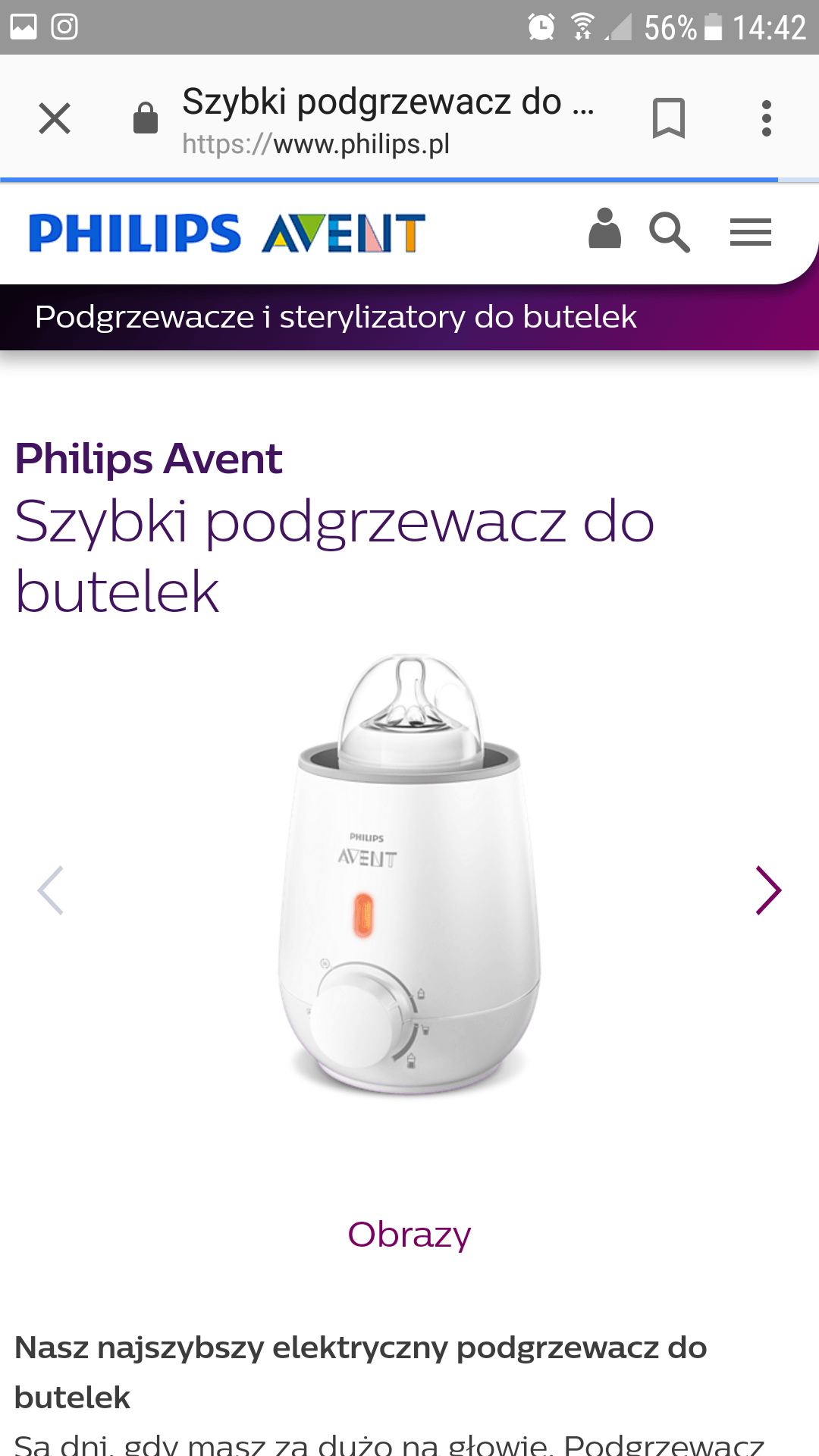Search the Philips website
819x1456 pixels.
(x=669, y=232)
